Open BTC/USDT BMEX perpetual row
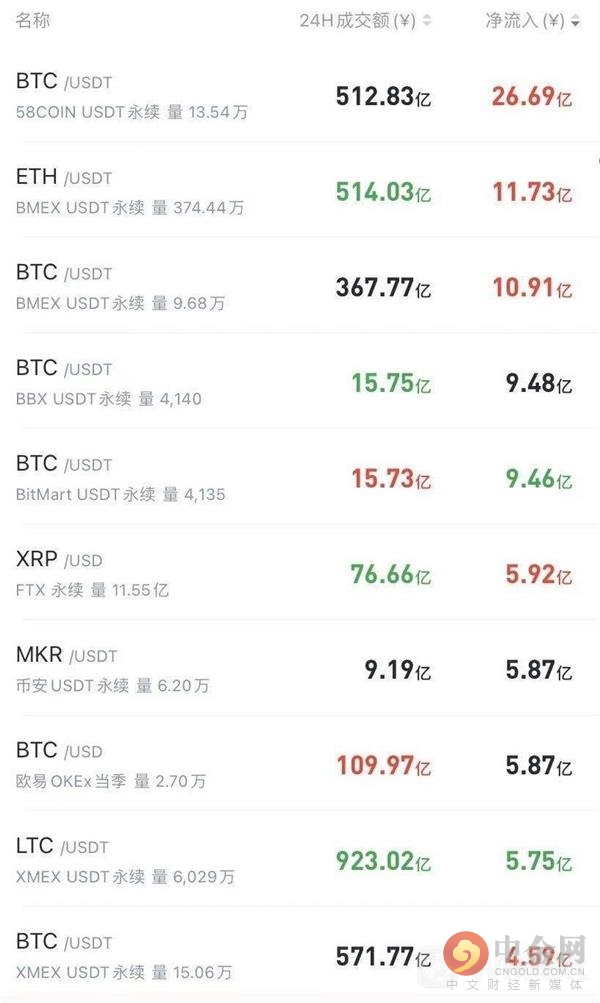 [x=300, y=285]
